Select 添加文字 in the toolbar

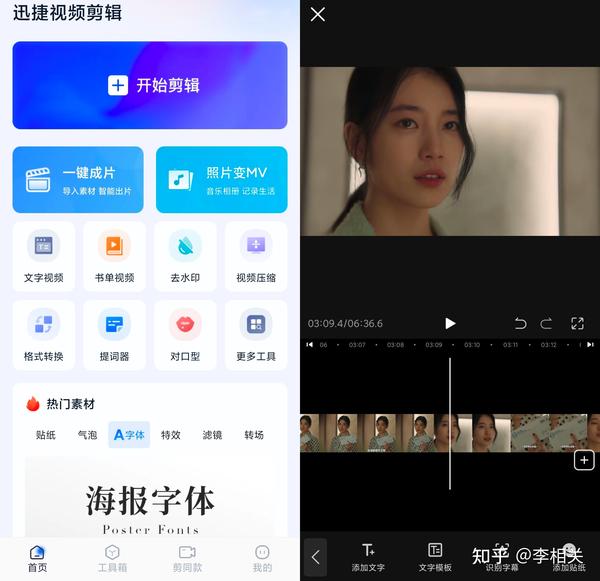(368, 557)
